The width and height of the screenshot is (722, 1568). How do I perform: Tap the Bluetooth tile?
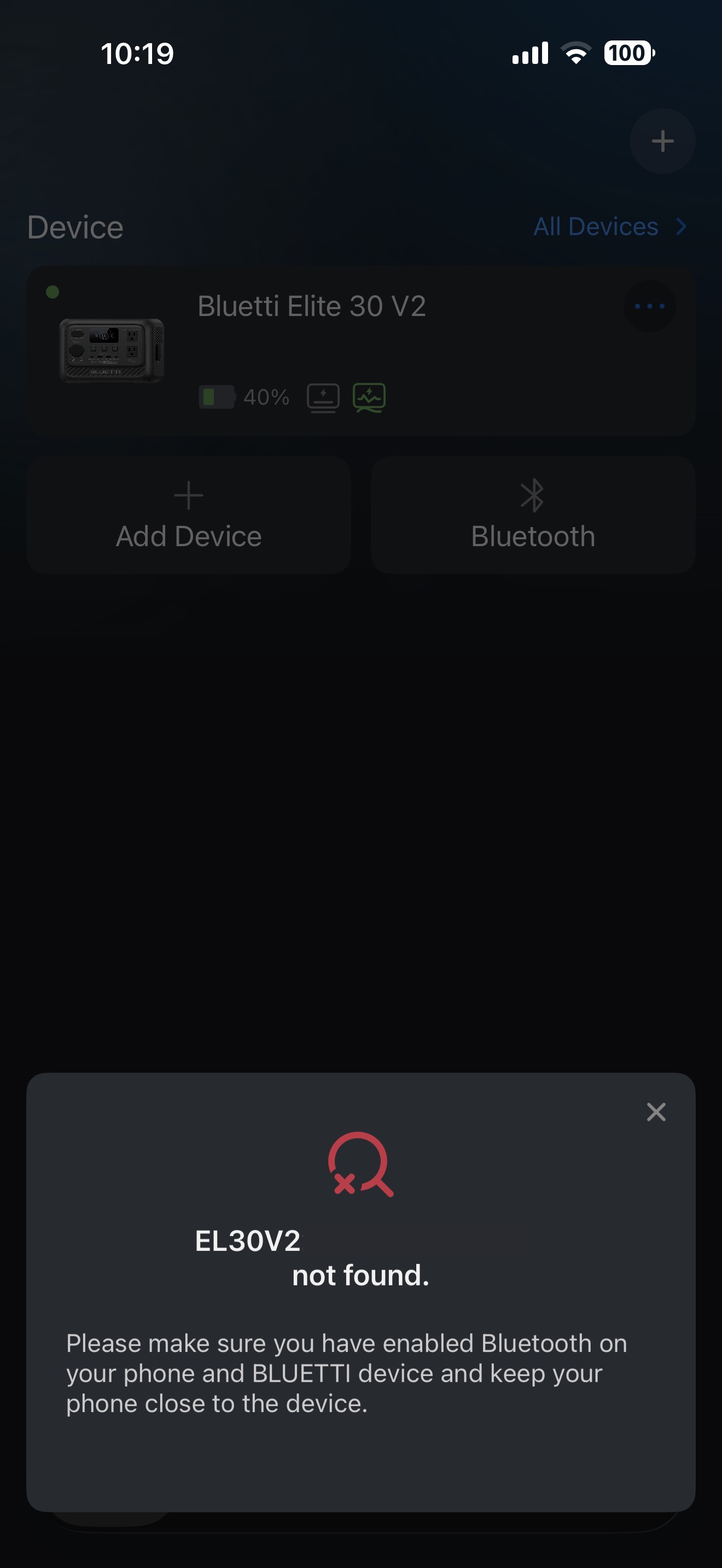click(533, 515)
